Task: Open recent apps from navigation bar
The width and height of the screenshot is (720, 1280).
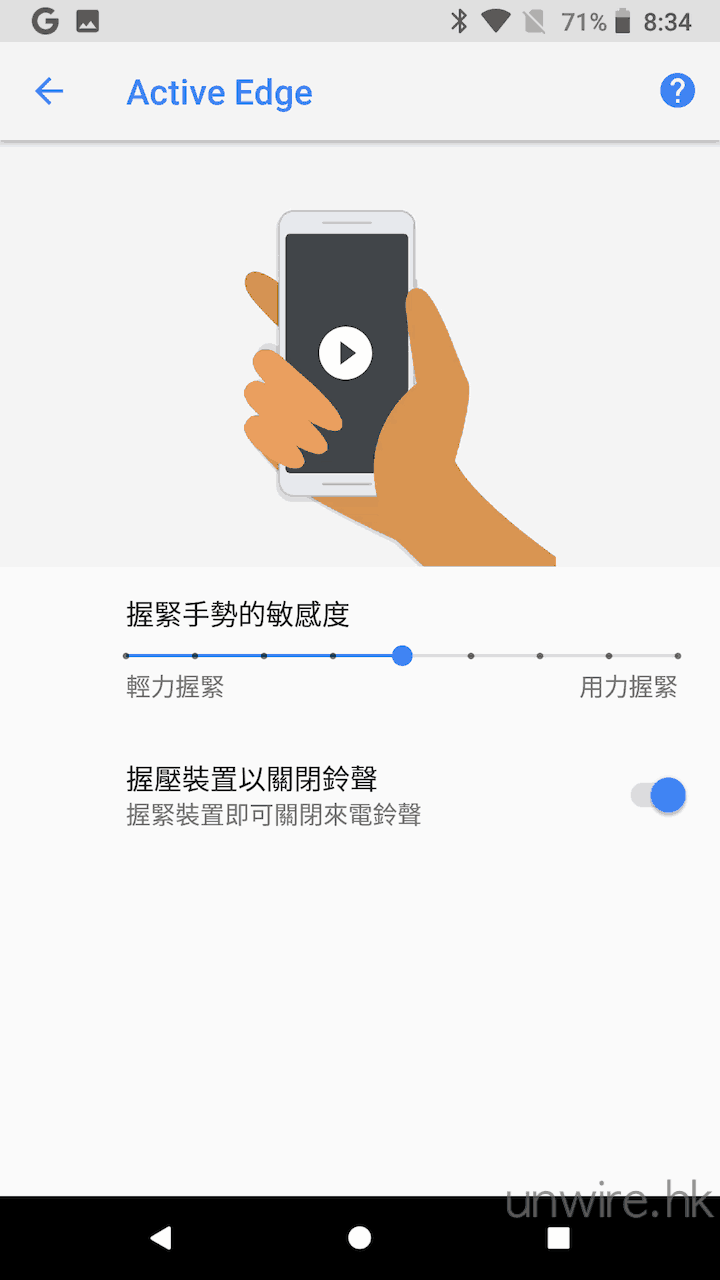Action: (x=558, y=1238)
